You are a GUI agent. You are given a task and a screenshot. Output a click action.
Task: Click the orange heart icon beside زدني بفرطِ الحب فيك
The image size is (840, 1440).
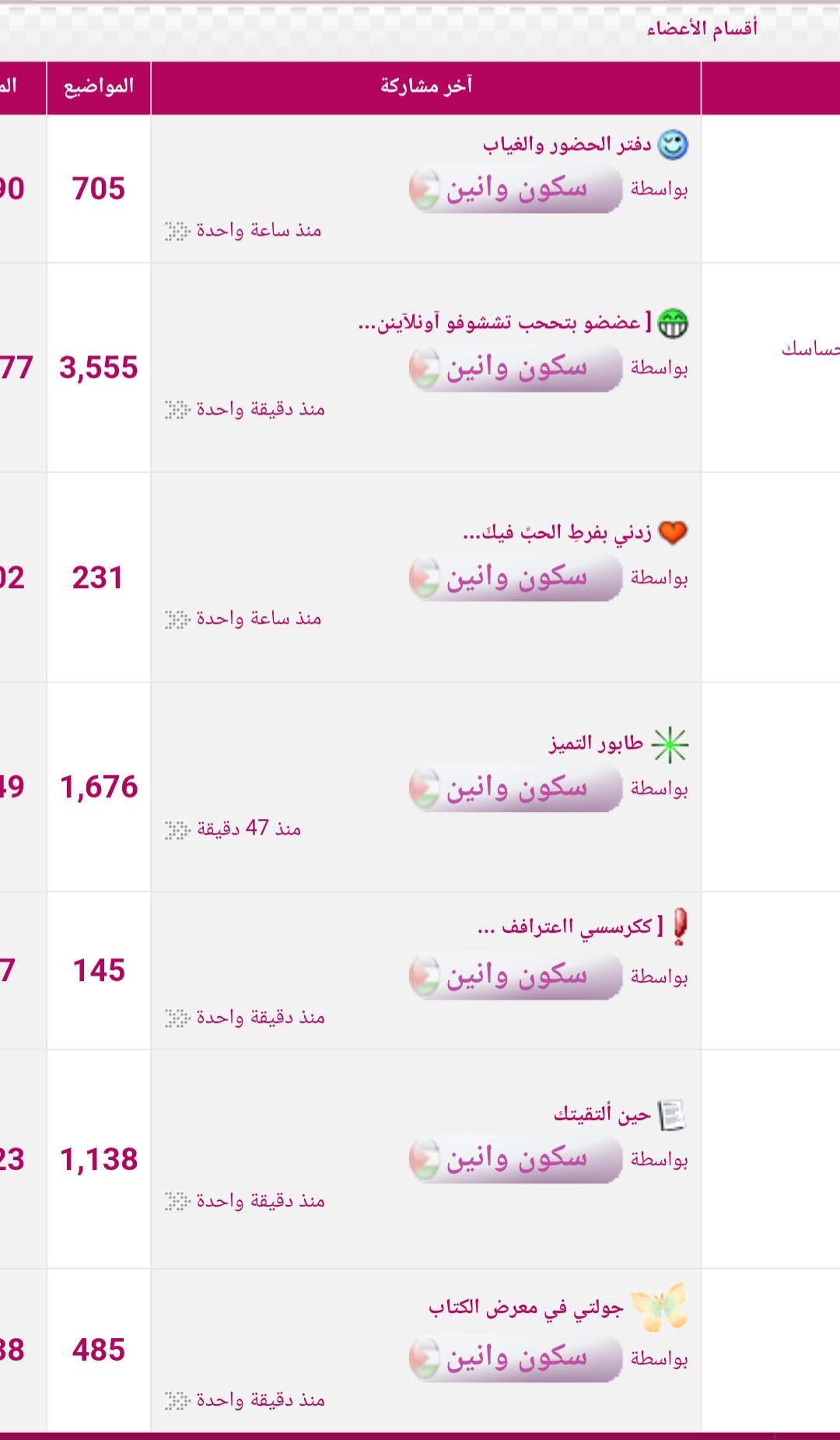click(672, 534)
